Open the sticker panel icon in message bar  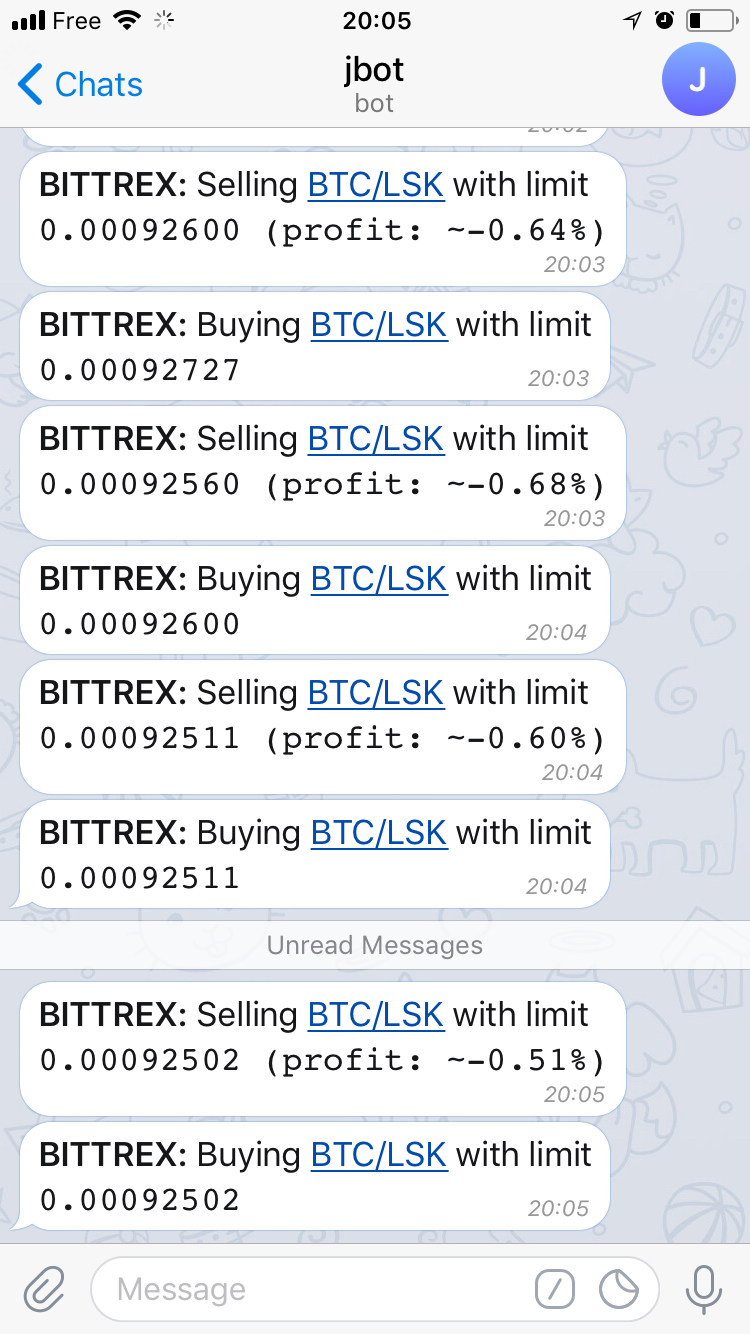[621, 1289]
